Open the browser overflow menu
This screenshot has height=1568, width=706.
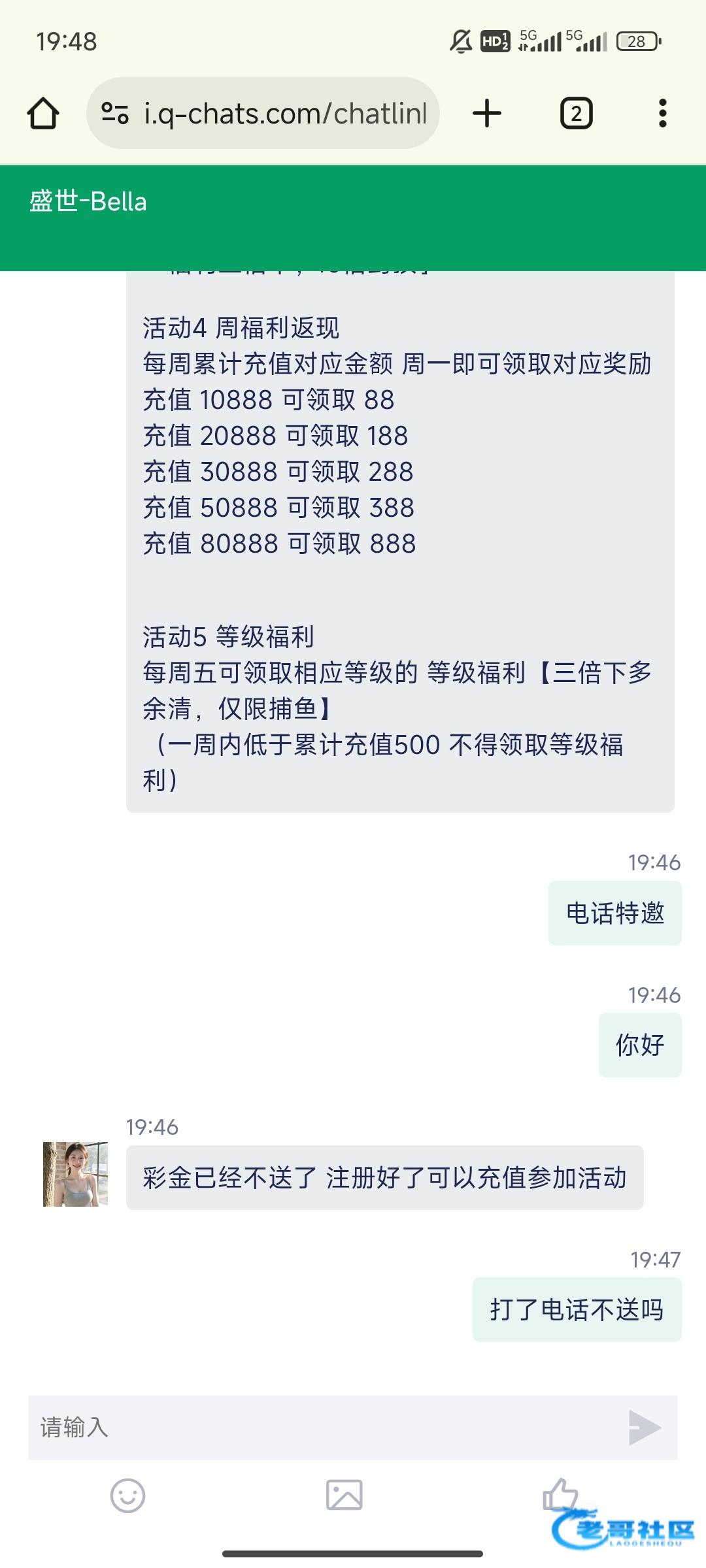pos(662,114)
